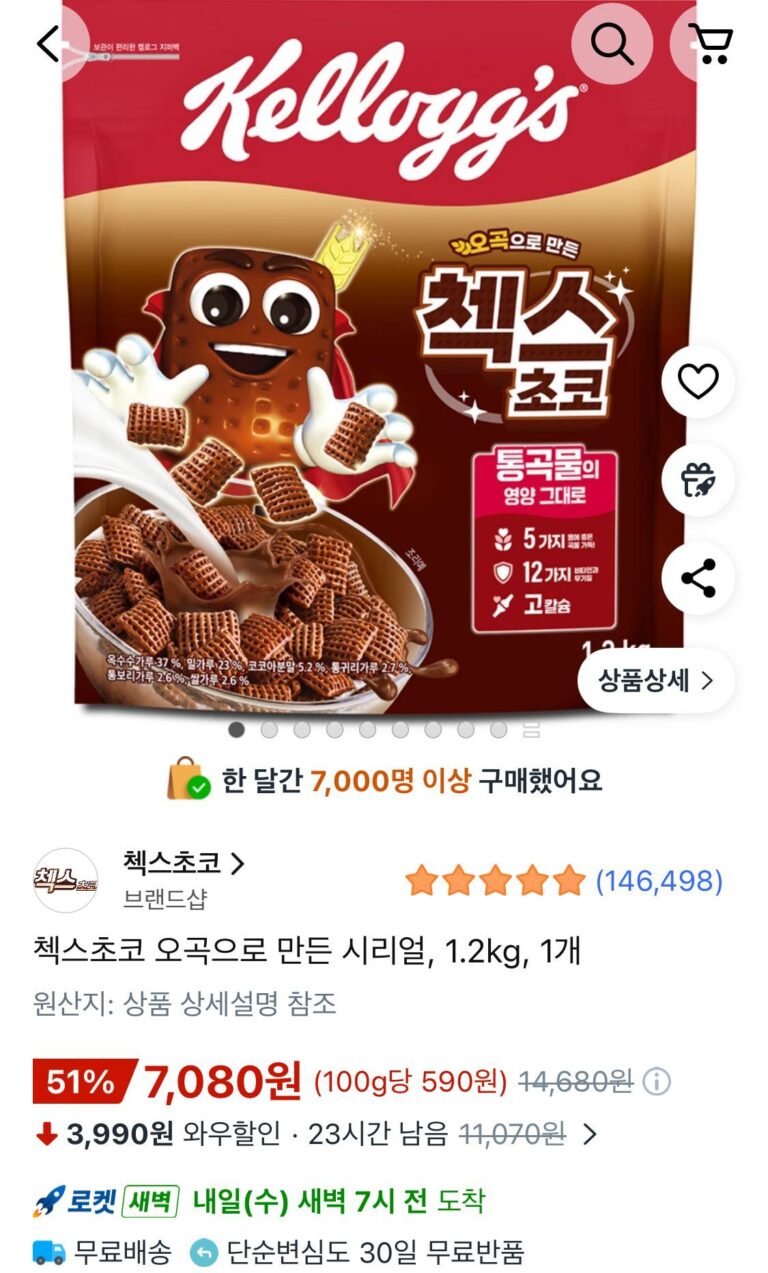Tap the info icon beside 14,680원
This screenshot has height=1273, width=768.
tap(657, 1081)
